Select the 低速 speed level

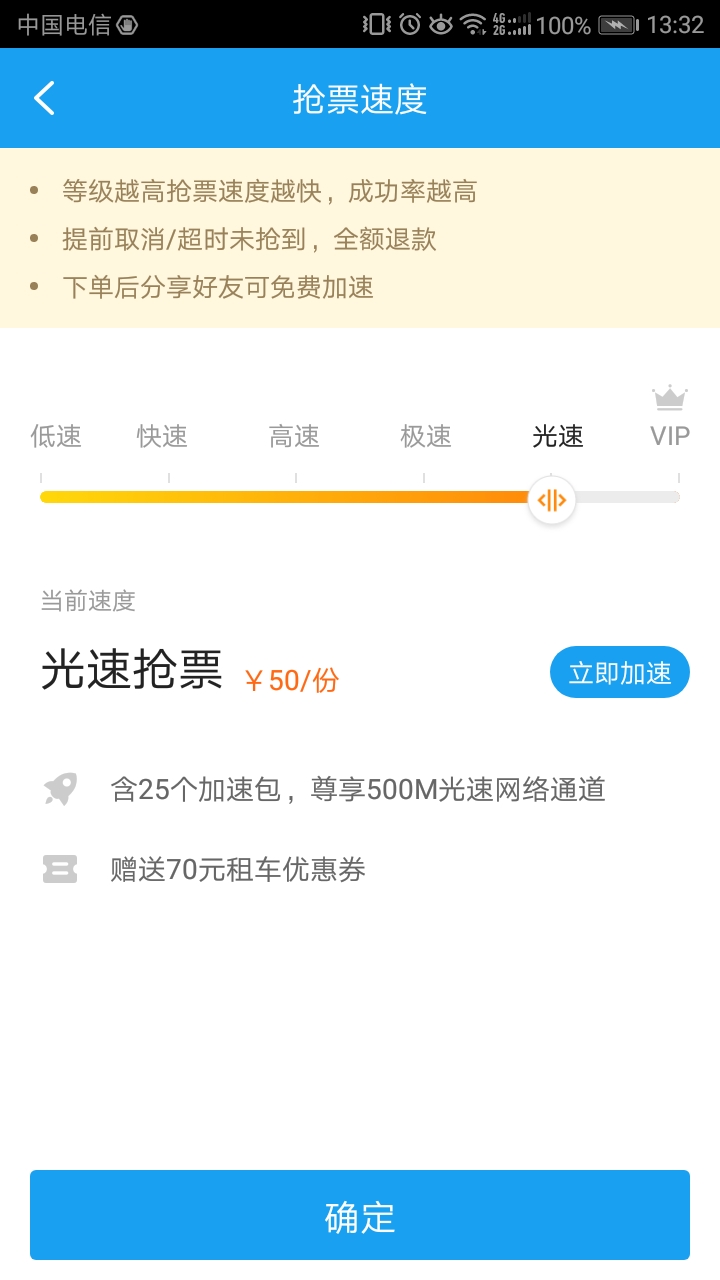[x=55, y=436]
